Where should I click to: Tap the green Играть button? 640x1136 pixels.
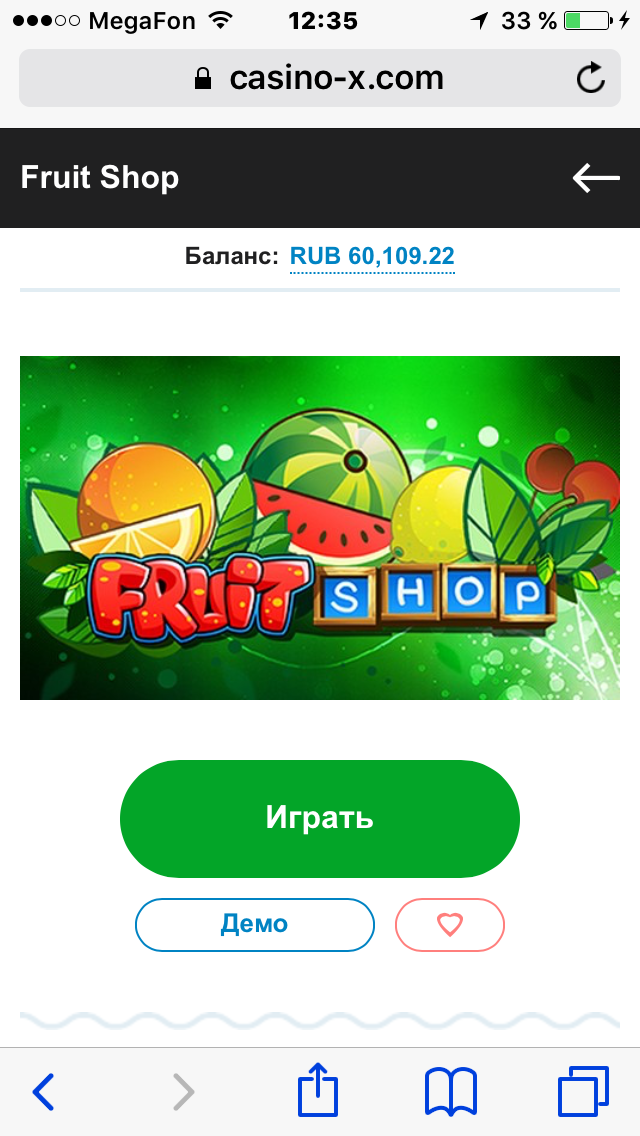(320, 818)
